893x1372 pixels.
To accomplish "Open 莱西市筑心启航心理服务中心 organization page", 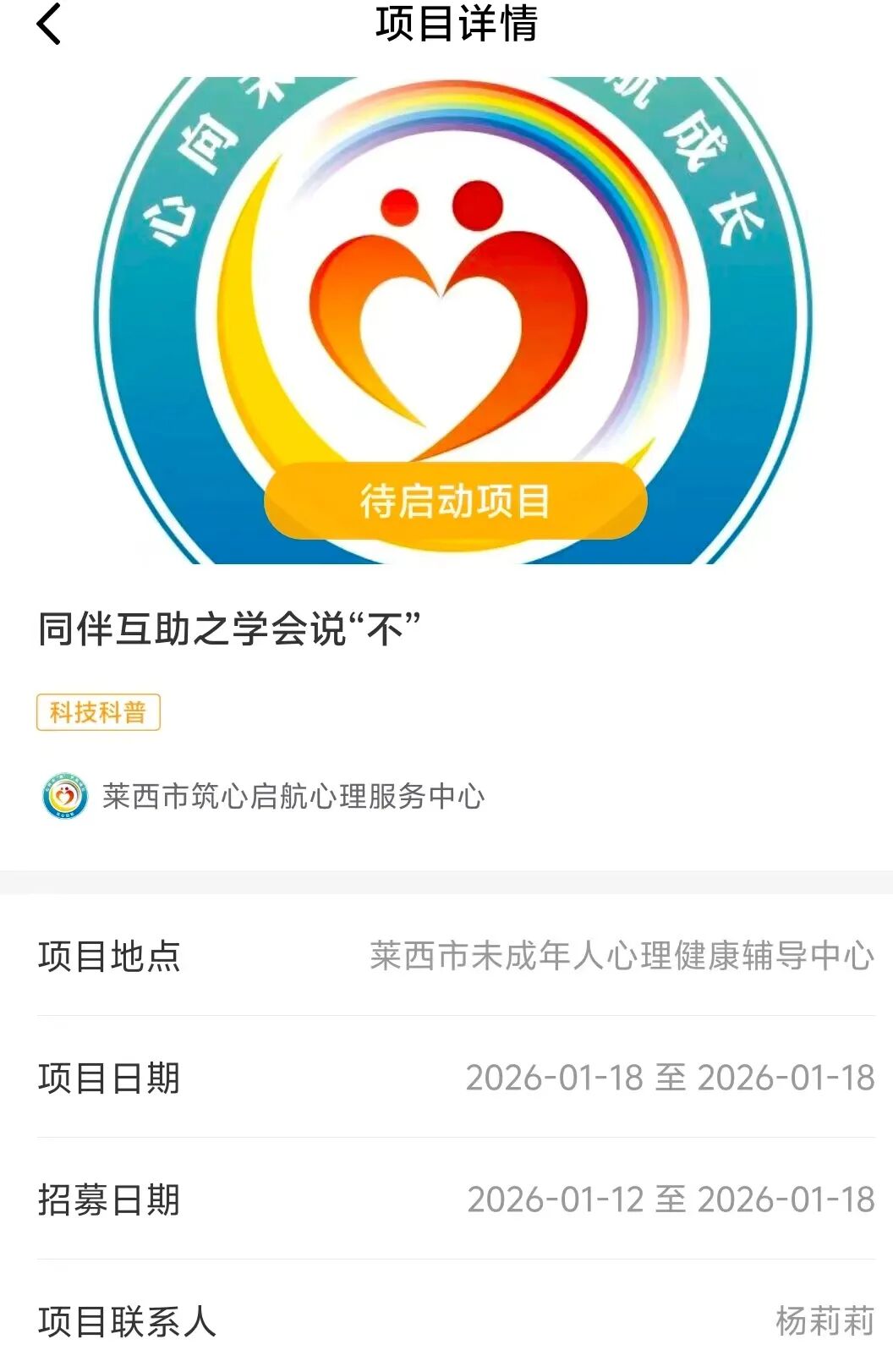I will coord(292,796).
